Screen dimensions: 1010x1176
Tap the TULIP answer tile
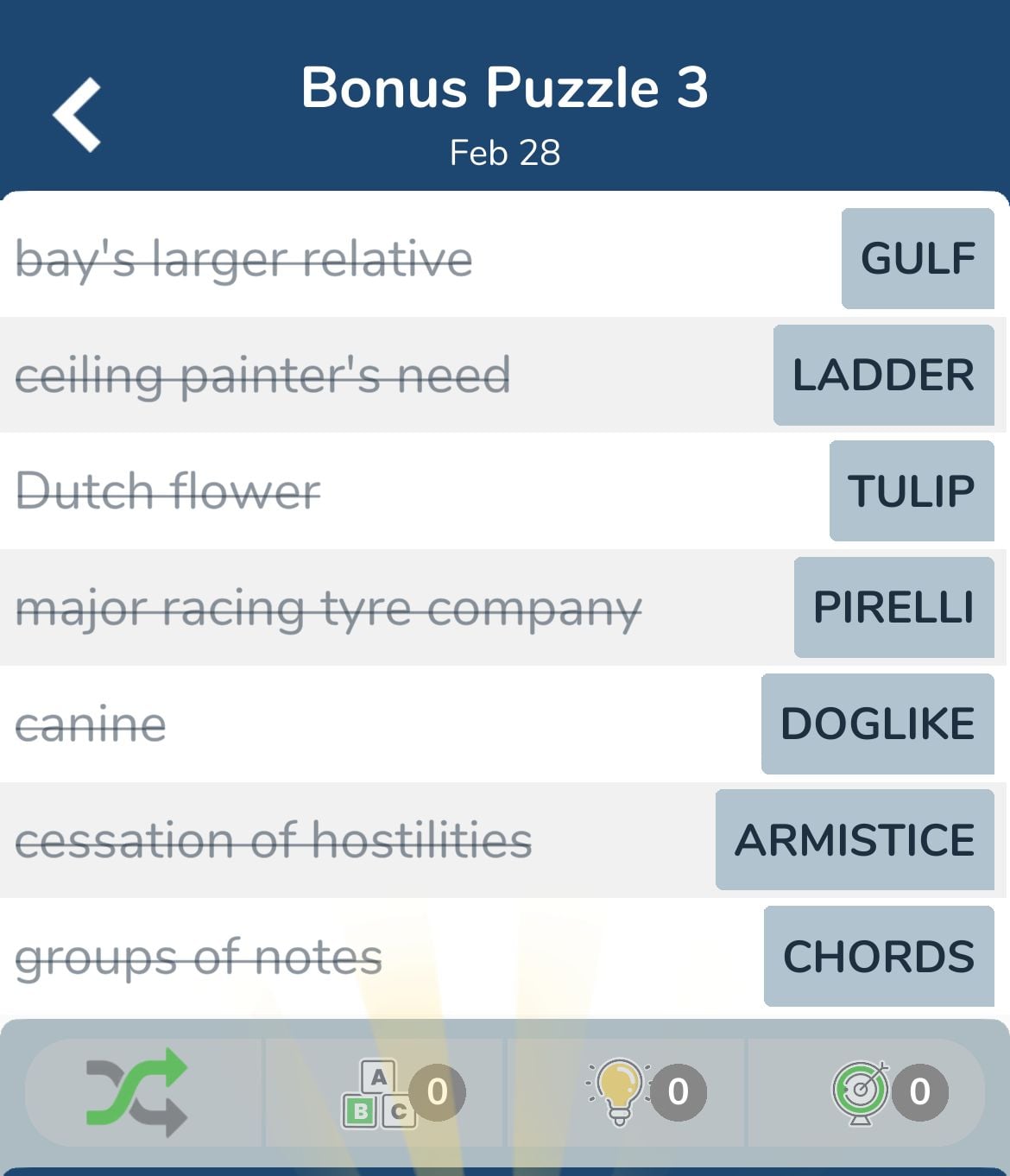[x=911, y=490]
